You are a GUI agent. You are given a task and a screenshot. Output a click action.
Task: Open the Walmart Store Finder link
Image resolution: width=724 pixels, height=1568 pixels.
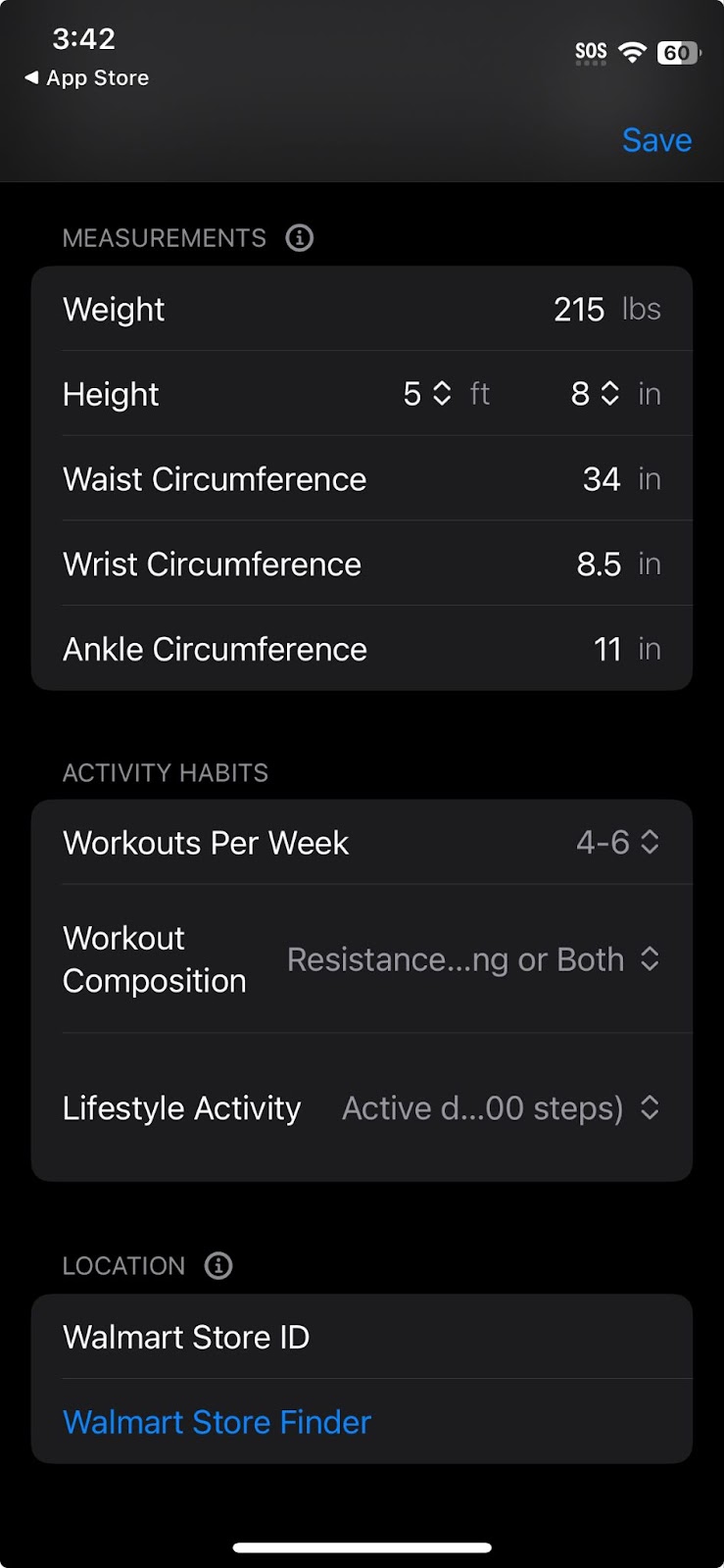217,1422
